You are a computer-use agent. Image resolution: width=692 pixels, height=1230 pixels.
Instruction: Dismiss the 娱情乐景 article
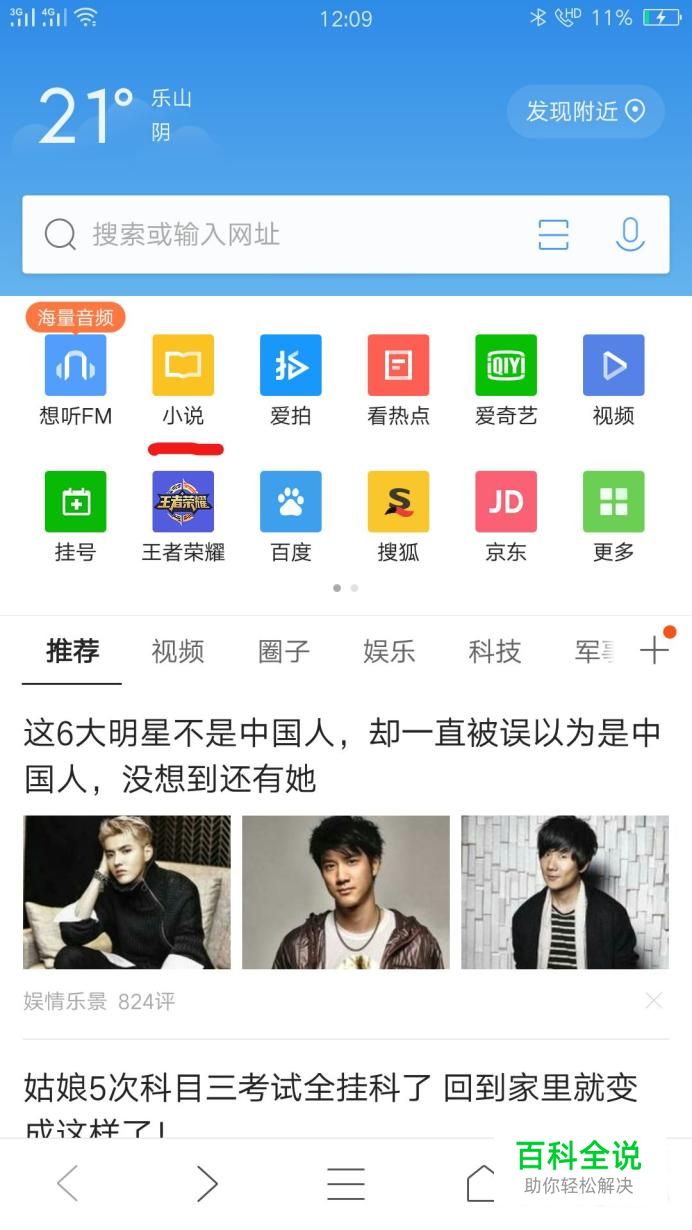(x=654, y=1000)
